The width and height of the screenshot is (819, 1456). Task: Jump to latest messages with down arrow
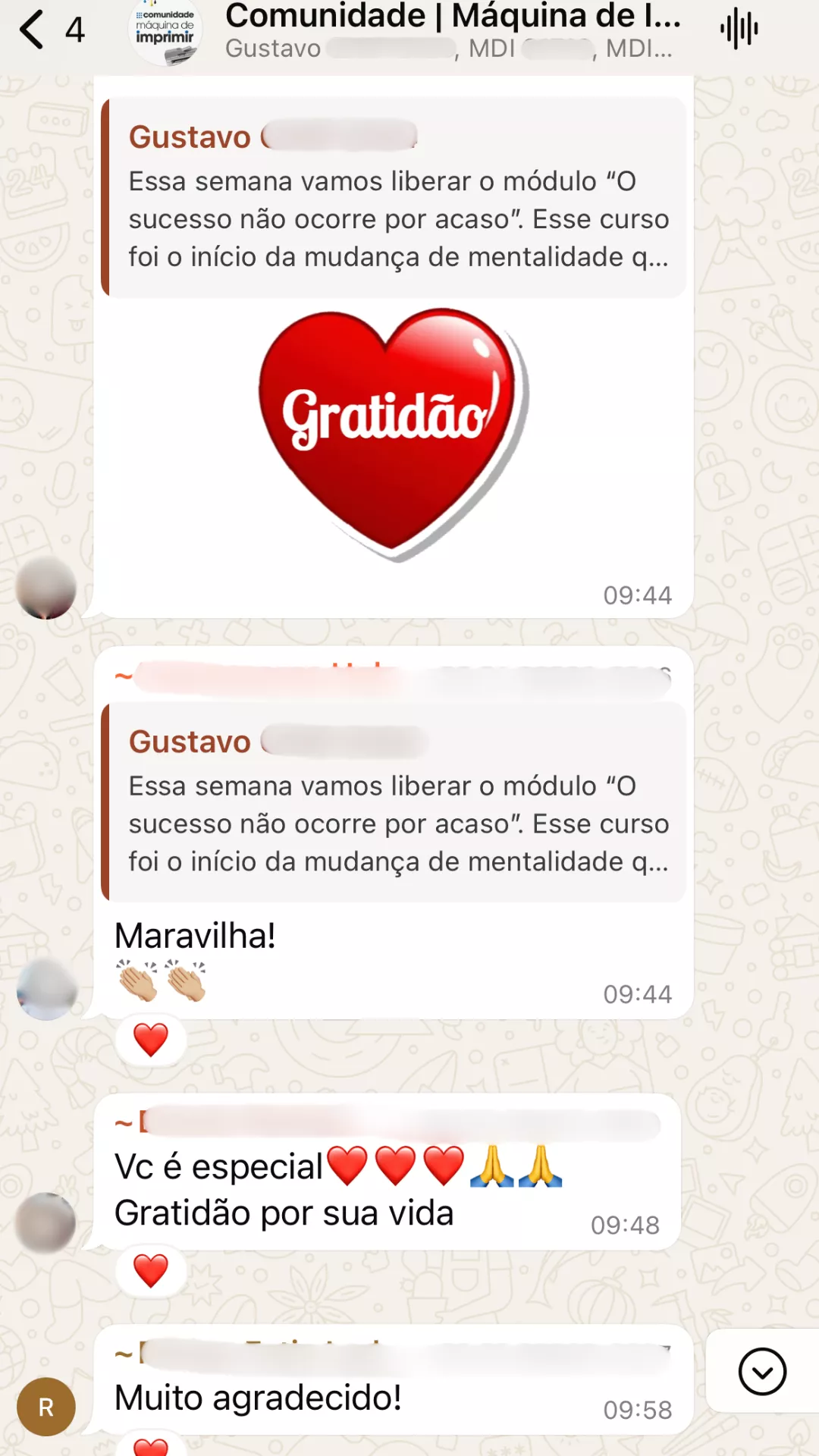[x=761, y=1371]
